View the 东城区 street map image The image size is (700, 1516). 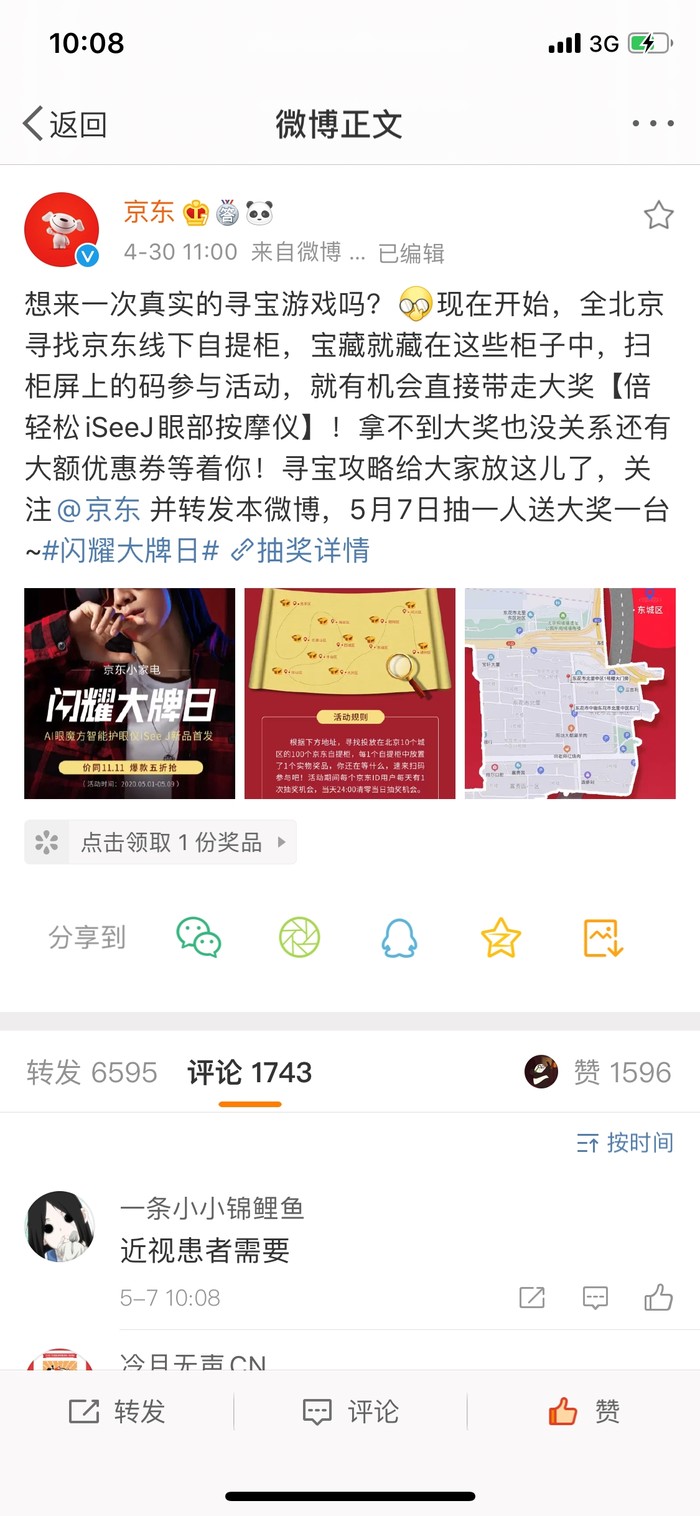(570, 693)
